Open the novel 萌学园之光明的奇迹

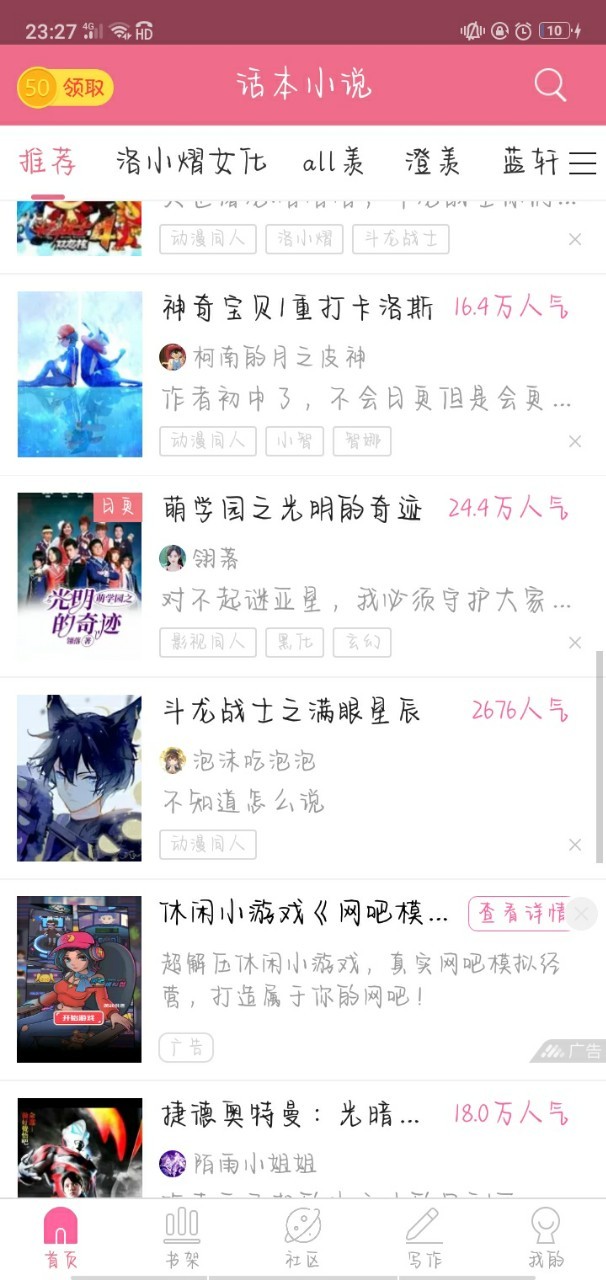[293, 509]
